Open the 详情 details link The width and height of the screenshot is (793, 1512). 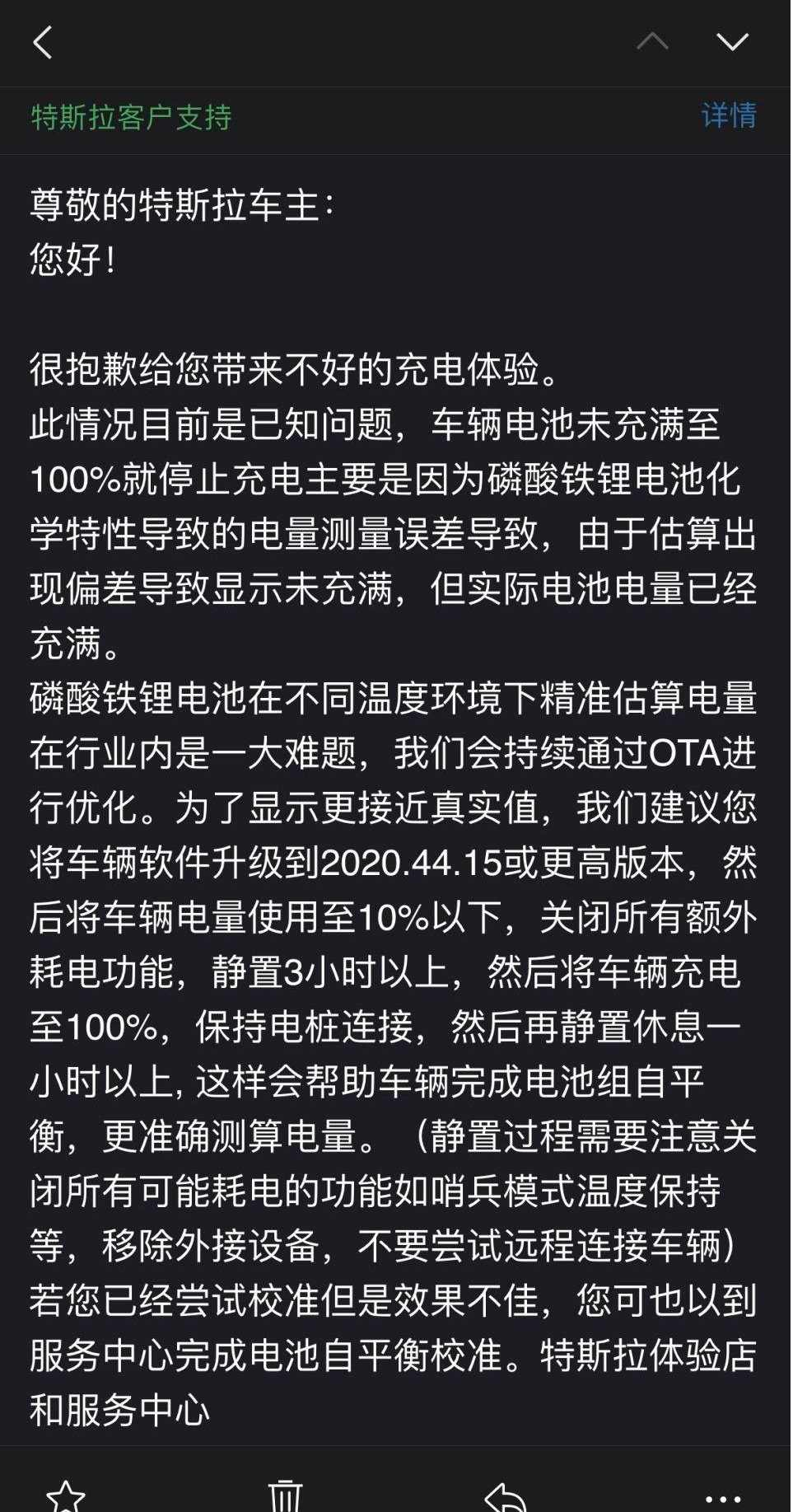point(729,115)
